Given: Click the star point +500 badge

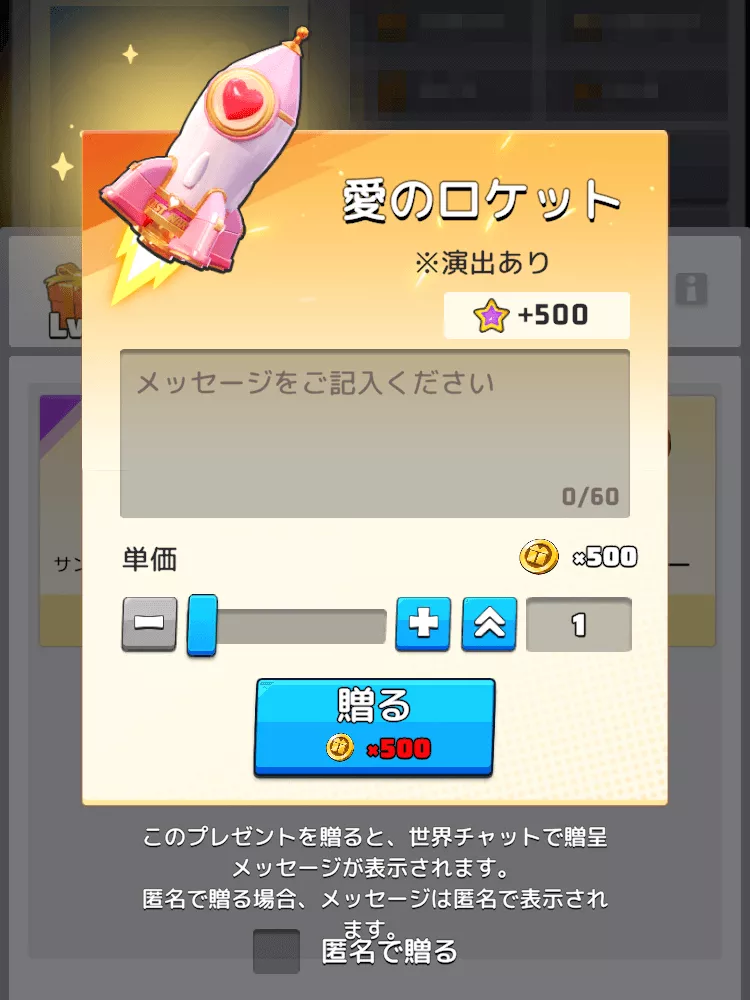Looking at the screenshot, I should pyautogui.click(x=536, y=315).
